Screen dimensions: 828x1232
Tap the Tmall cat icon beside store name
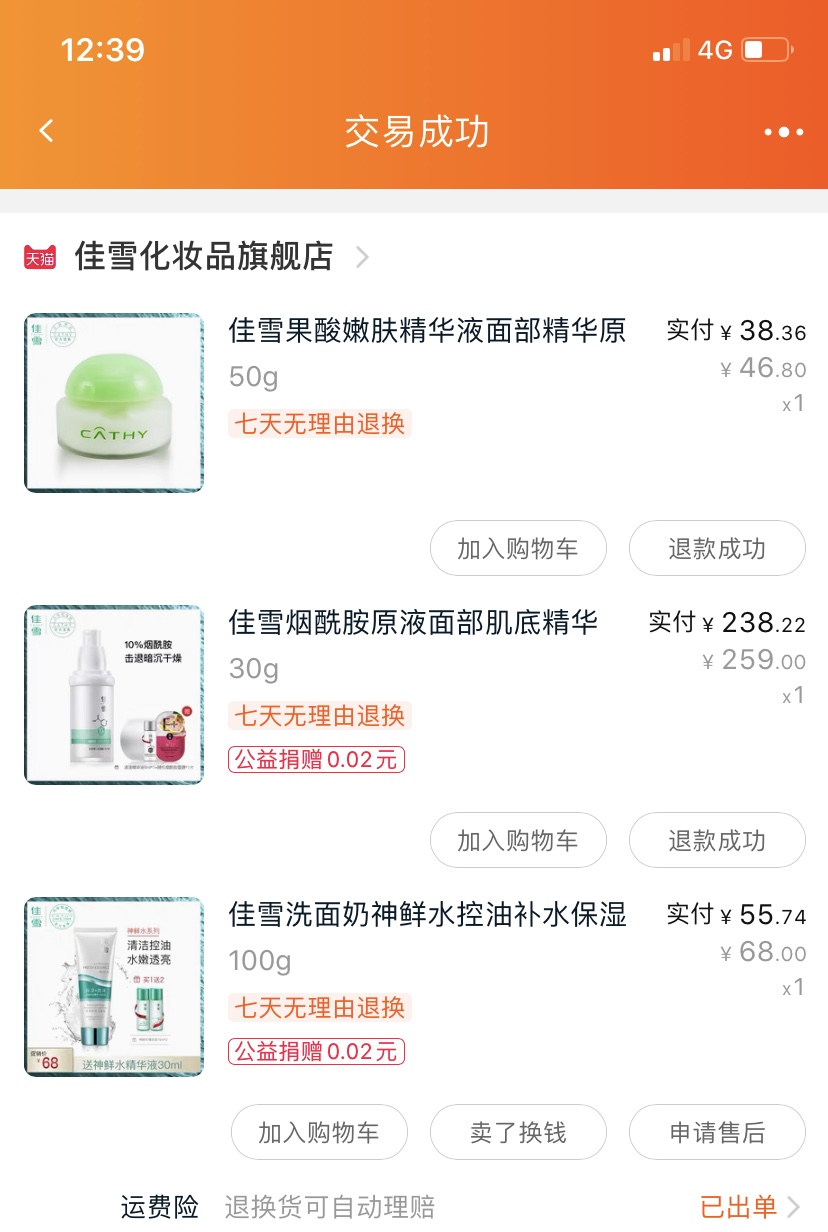point(41,257)
